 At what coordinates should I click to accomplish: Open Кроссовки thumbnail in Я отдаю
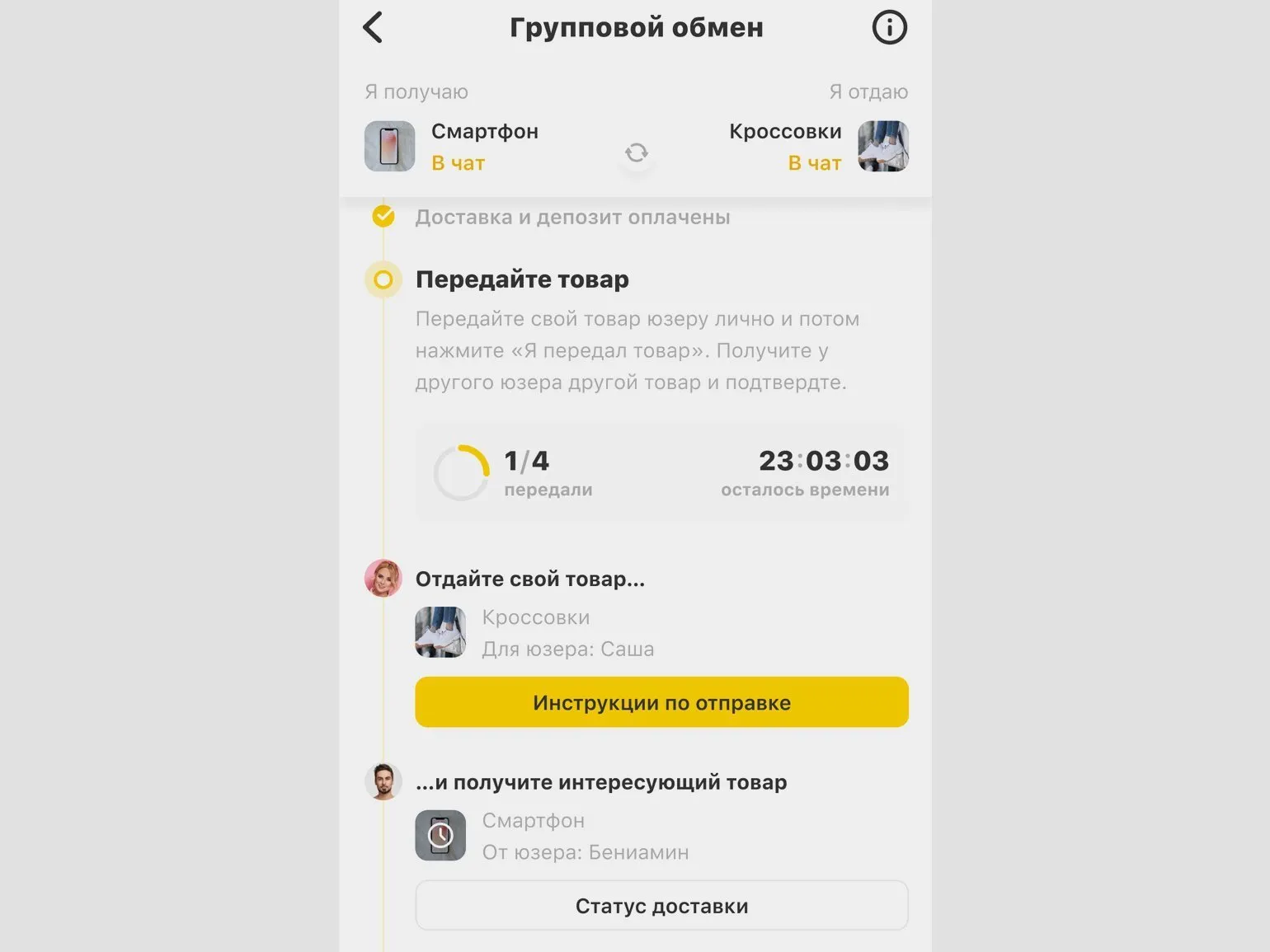point(882,146)
